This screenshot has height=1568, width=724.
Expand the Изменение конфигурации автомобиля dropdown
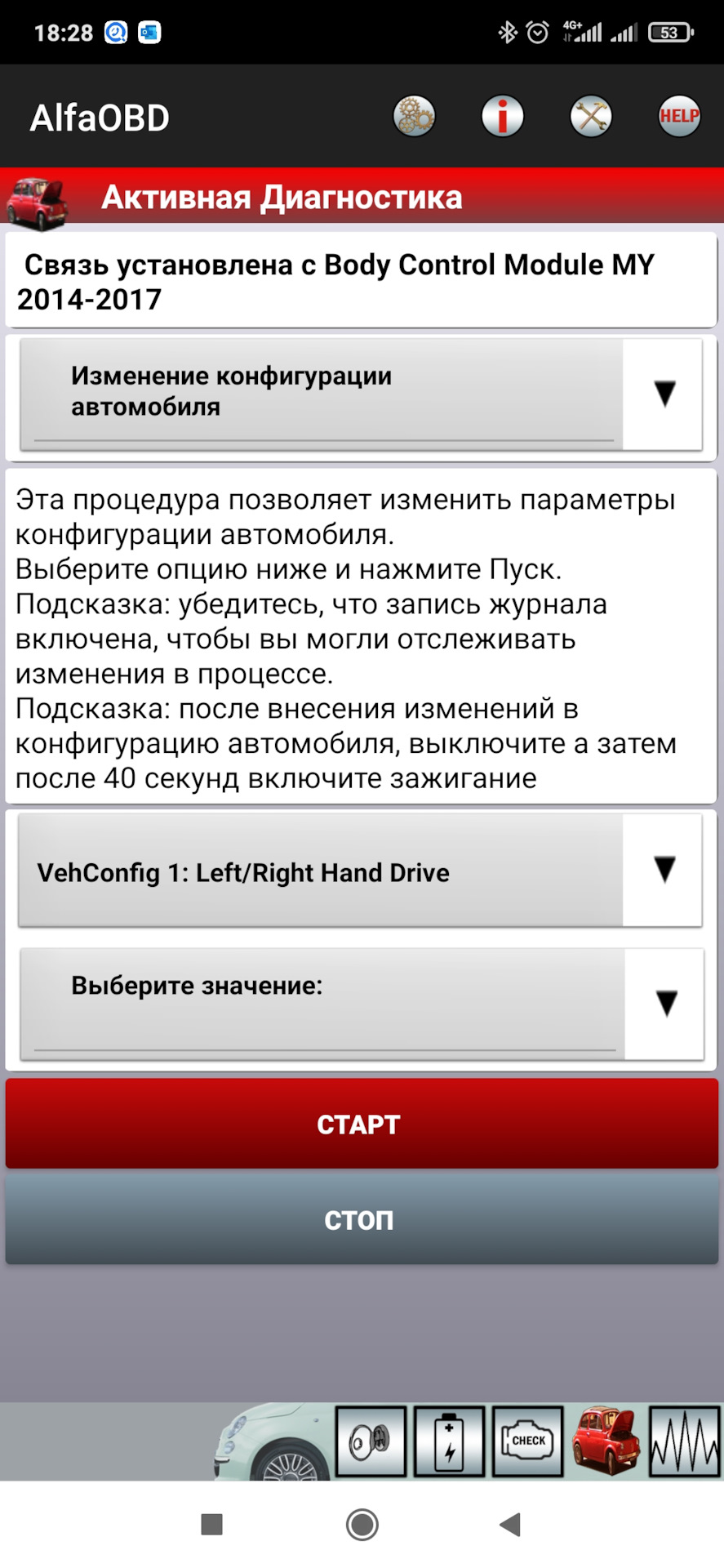(361, 394)
